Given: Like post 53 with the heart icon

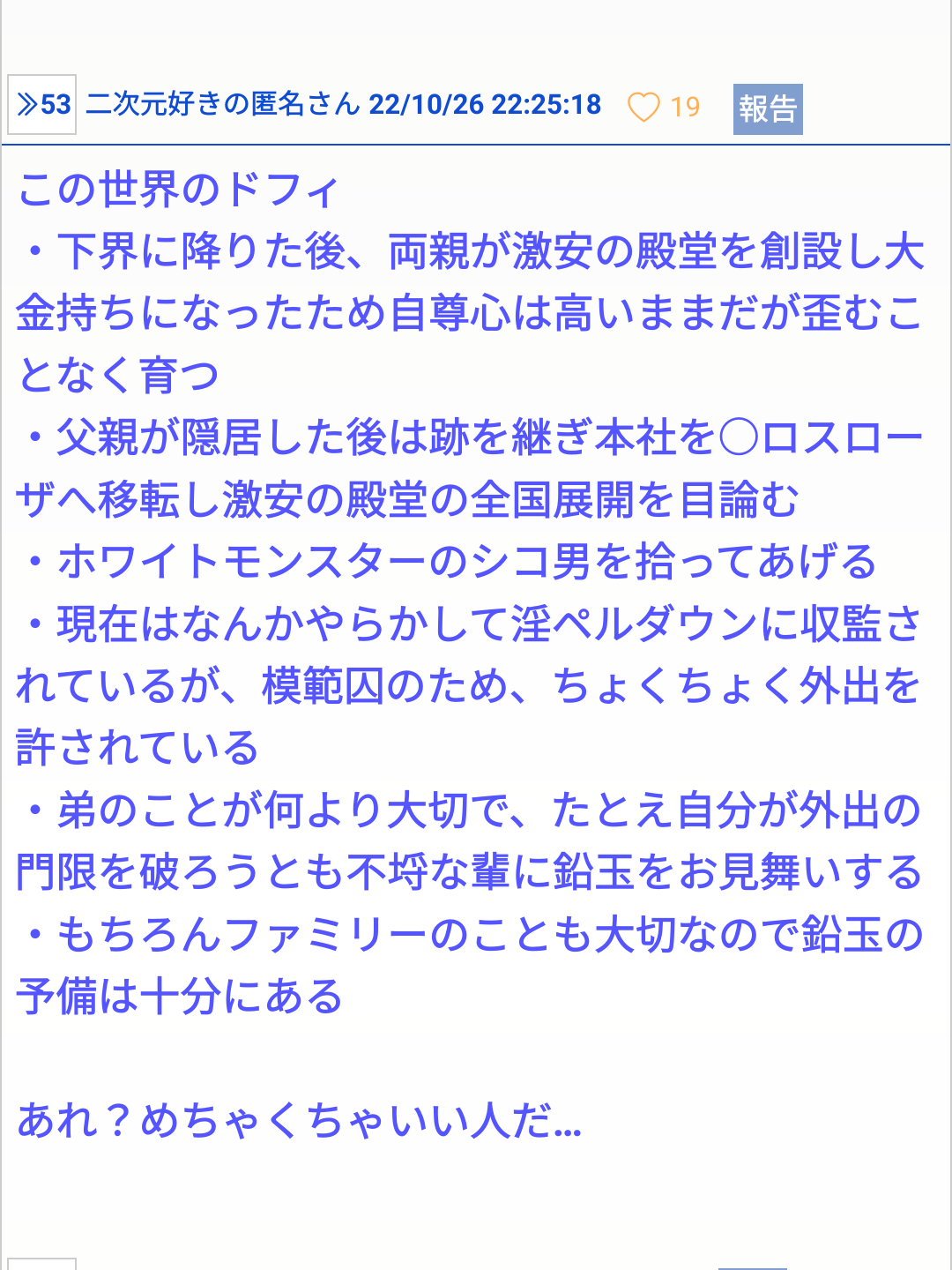Looking at the screenshot, I should pyautogui.click(x=643, y=108).
